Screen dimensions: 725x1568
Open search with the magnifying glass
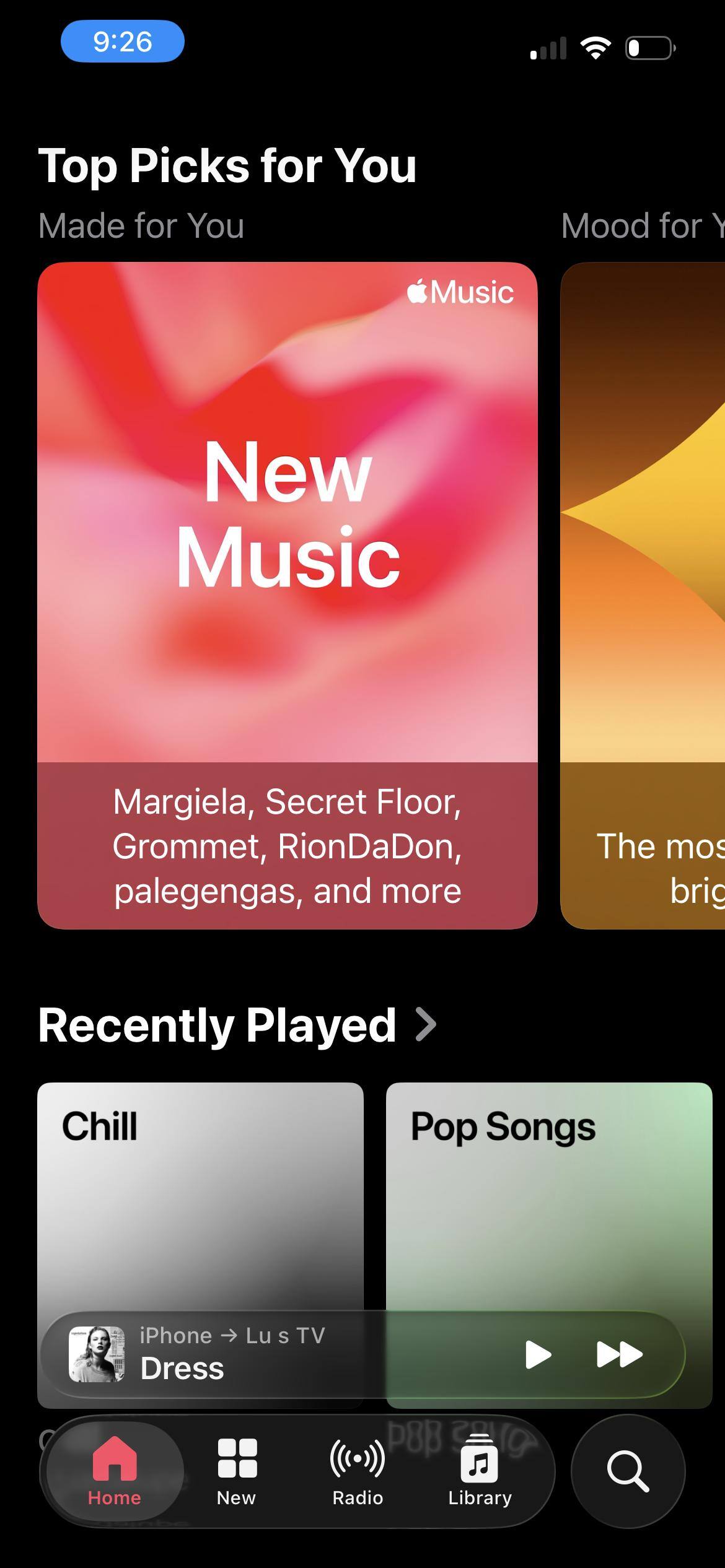[x=628, y=1470]
